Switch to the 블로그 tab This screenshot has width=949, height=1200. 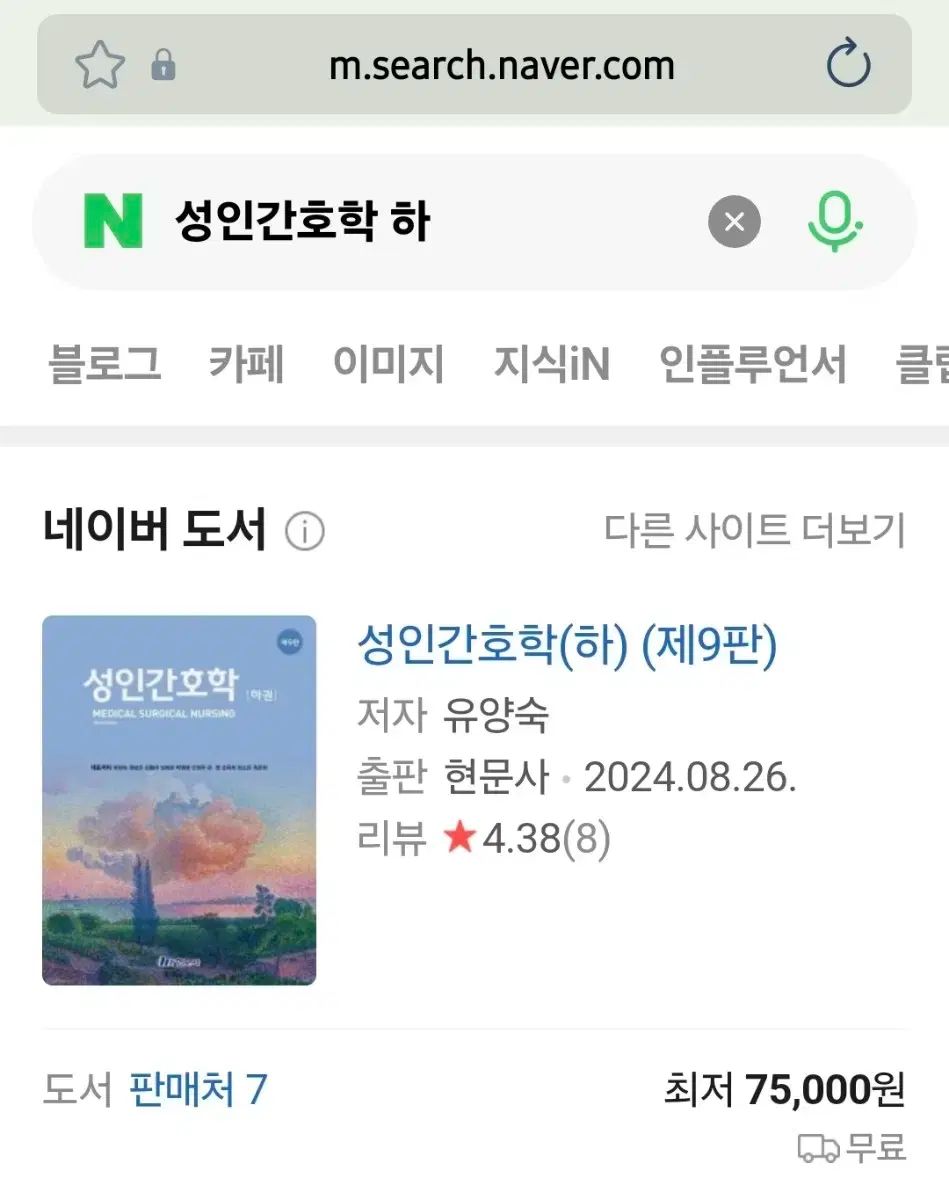tap(104, 364)
